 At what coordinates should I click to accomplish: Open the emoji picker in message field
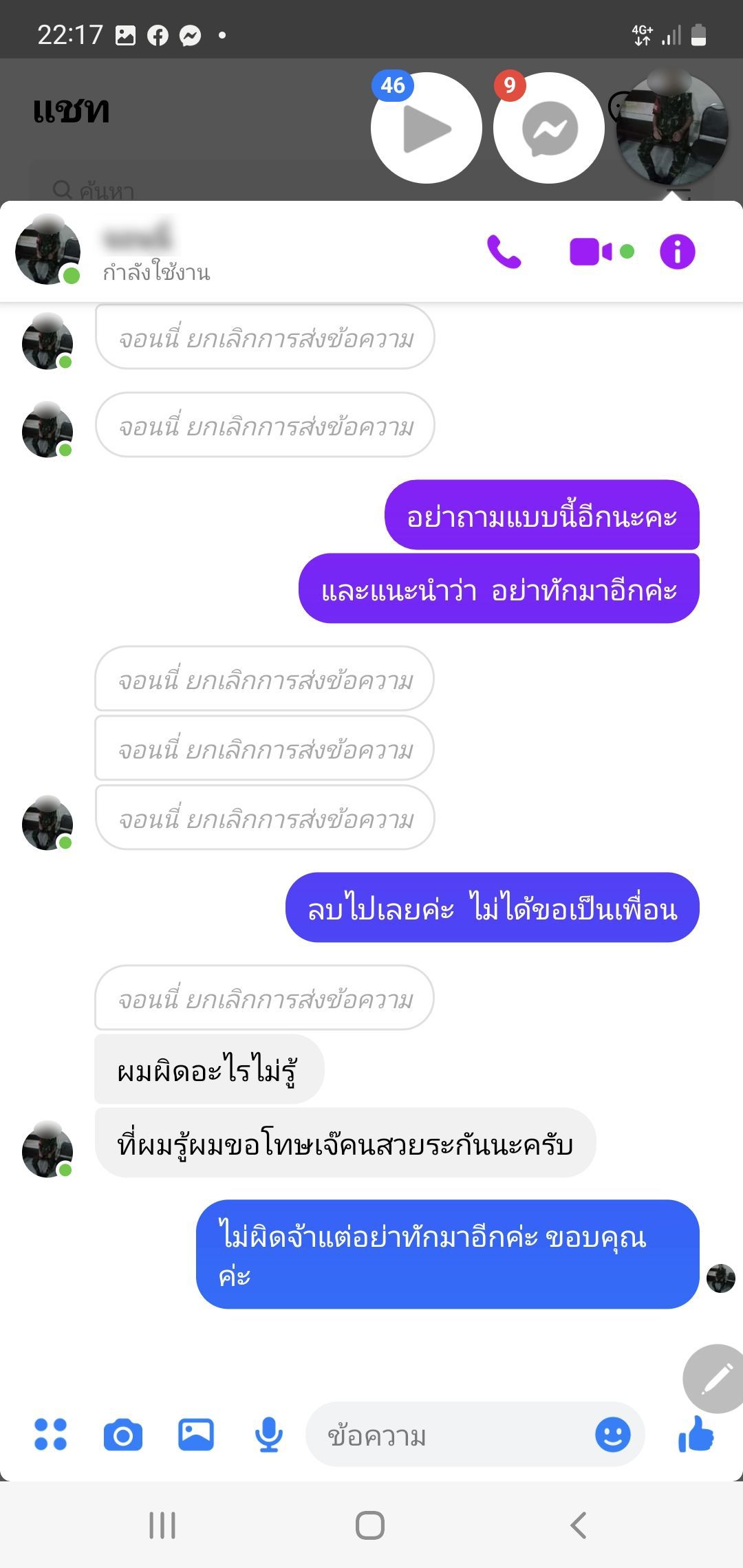612,1435
